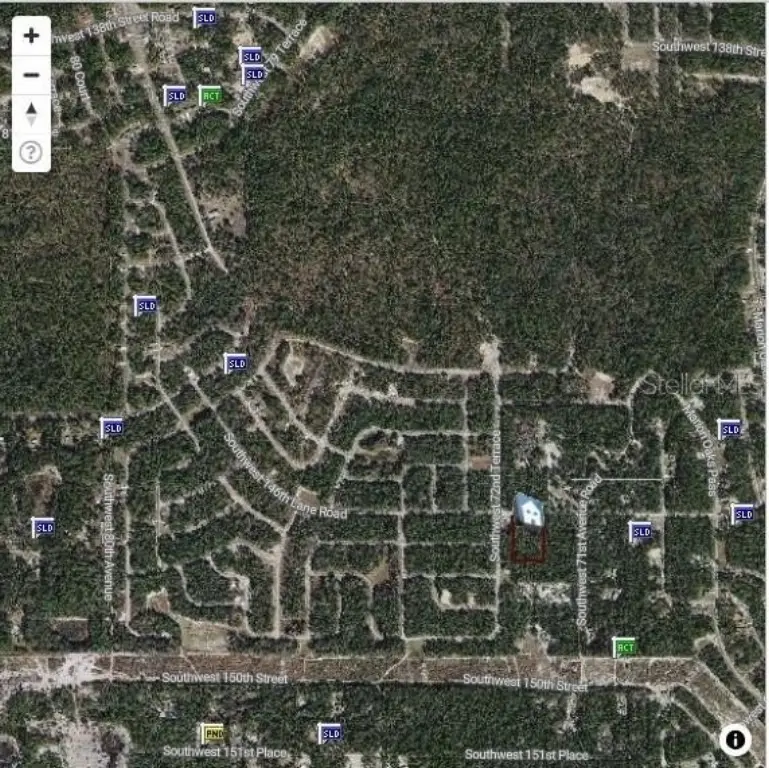Select the house marker on the map
The image size is (769, 768).
coord(530,510)
